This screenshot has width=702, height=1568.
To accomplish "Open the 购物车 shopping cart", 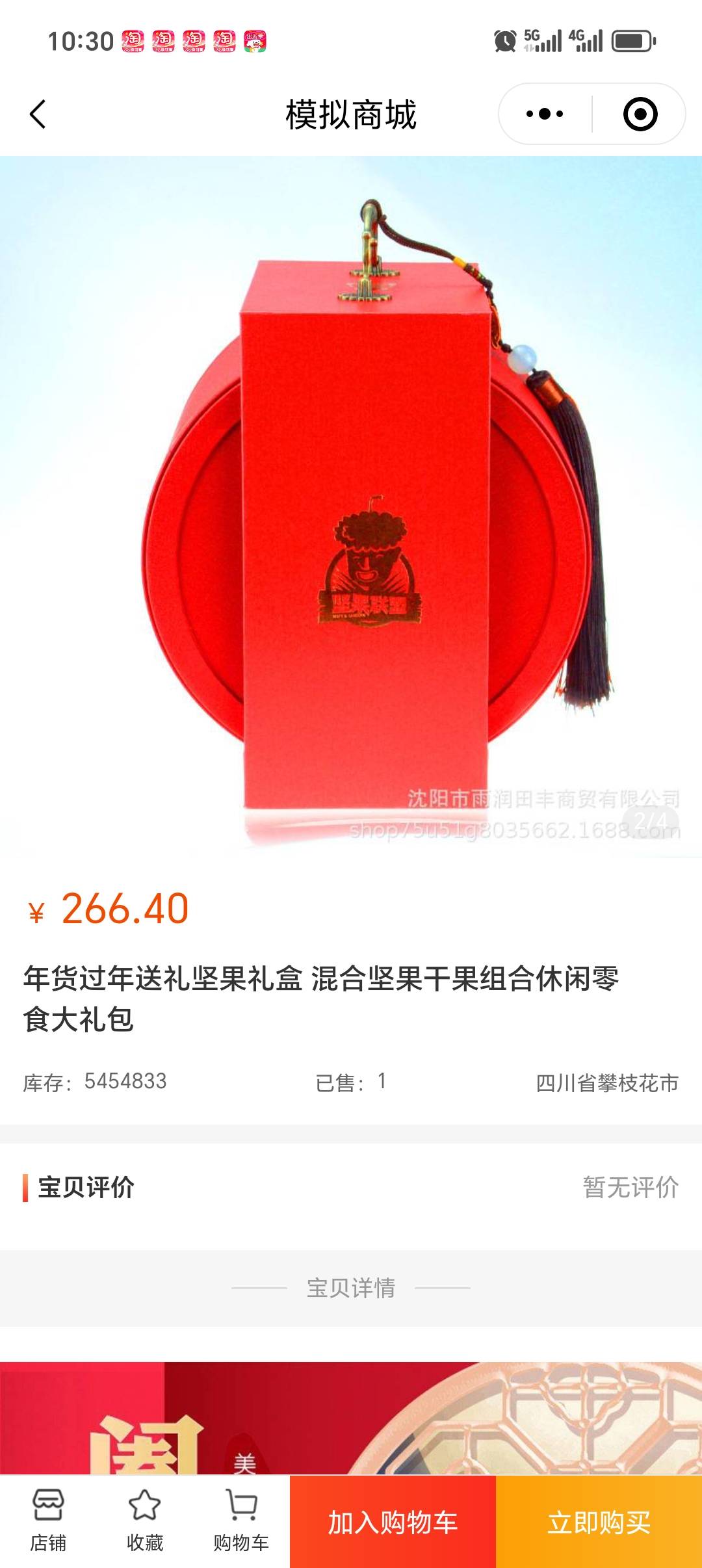I will pyautogui.click(x=241, y=1521).
